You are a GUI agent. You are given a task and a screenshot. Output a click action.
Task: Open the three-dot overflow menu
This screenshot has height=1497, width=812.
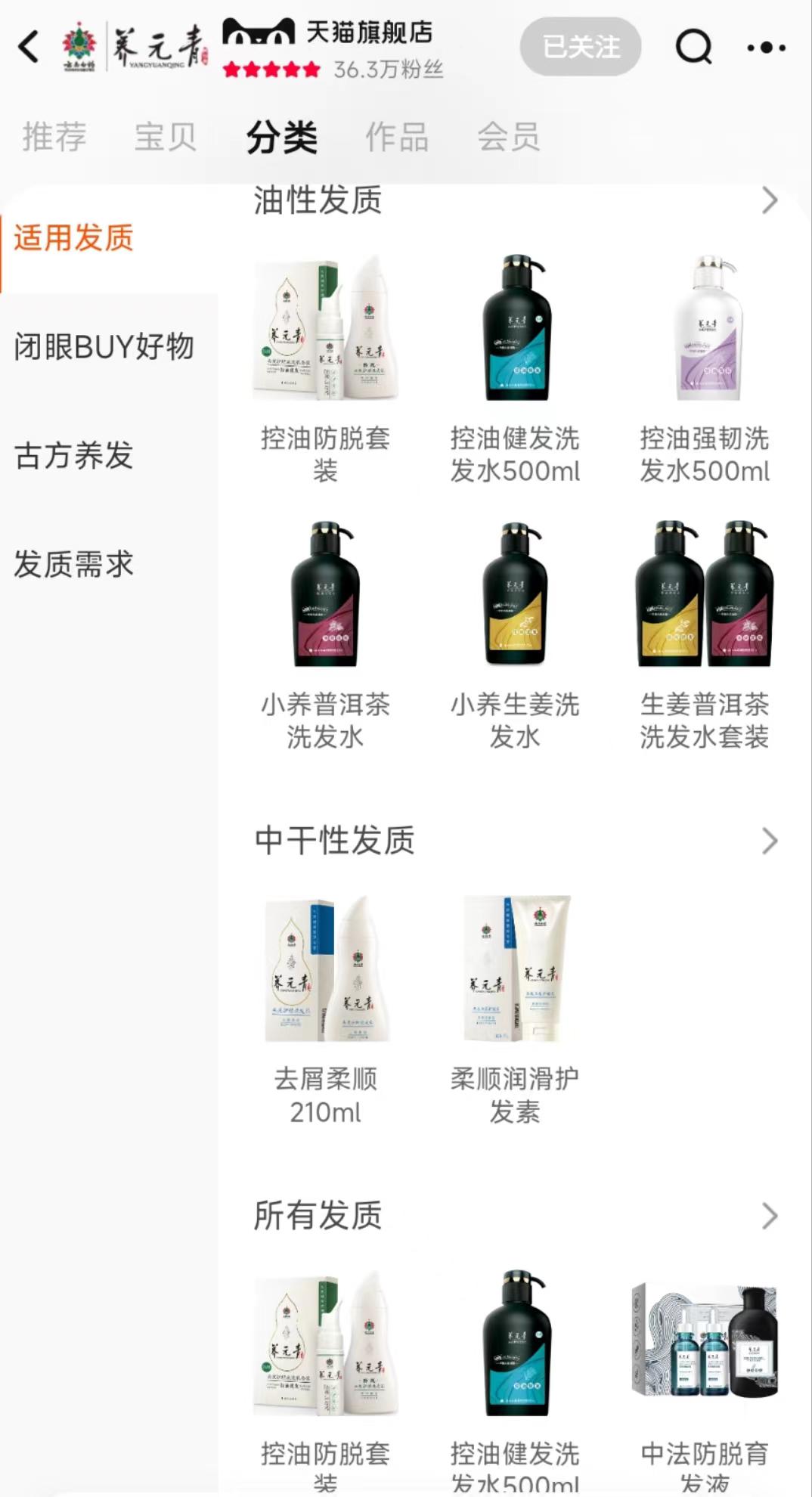766,47
